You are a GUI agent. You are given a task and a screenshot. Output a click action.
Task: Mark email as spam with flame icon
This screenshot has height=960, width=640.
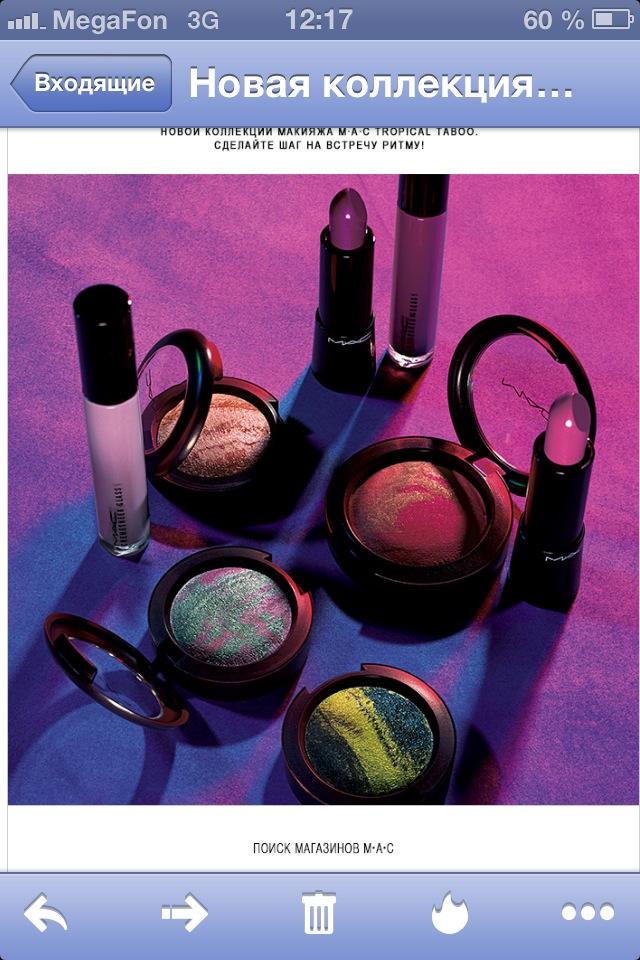(449, 913)
